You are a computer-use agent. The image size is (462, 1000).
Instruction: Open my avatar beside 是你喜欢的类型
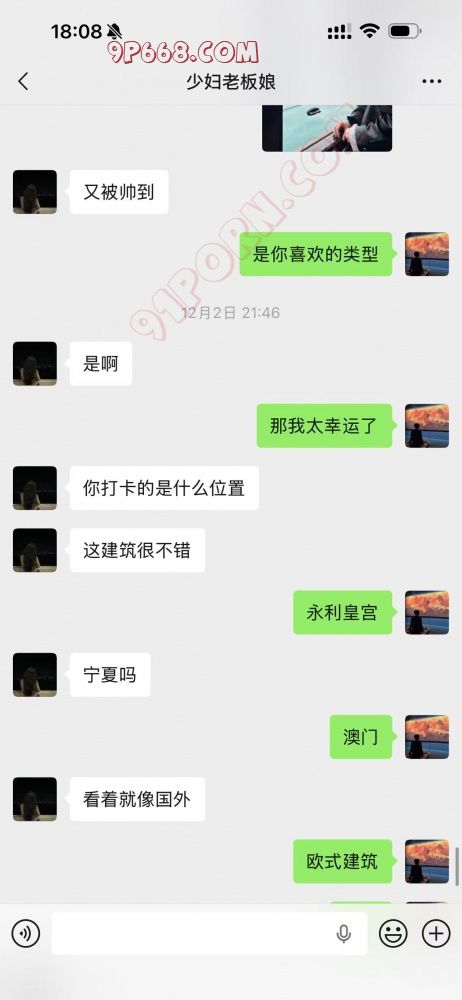[x=427, y=254]
